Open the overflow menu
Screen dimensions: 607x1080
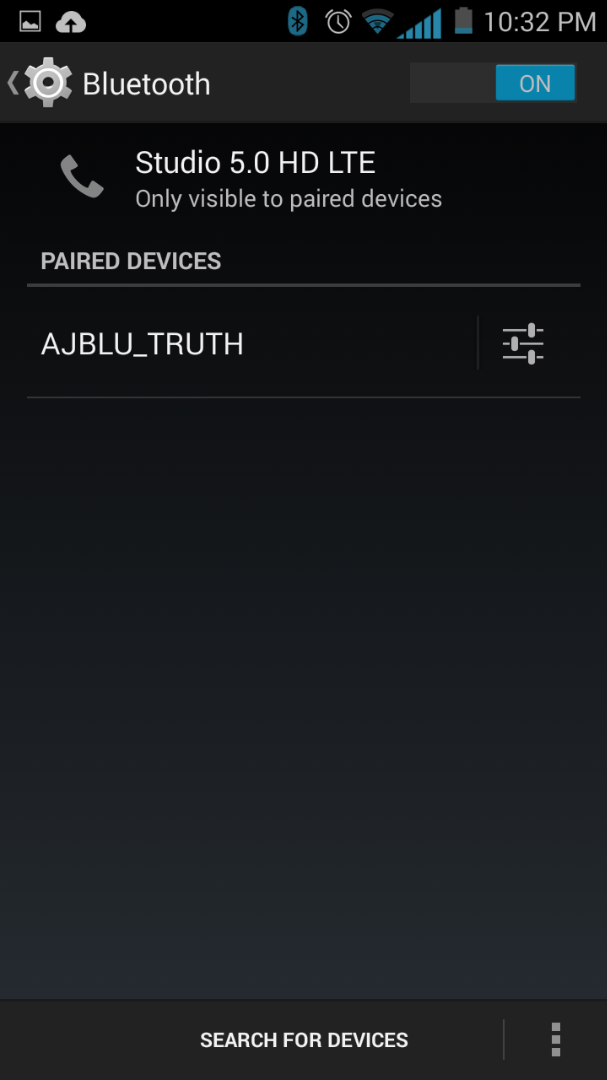pos(556,1040)
